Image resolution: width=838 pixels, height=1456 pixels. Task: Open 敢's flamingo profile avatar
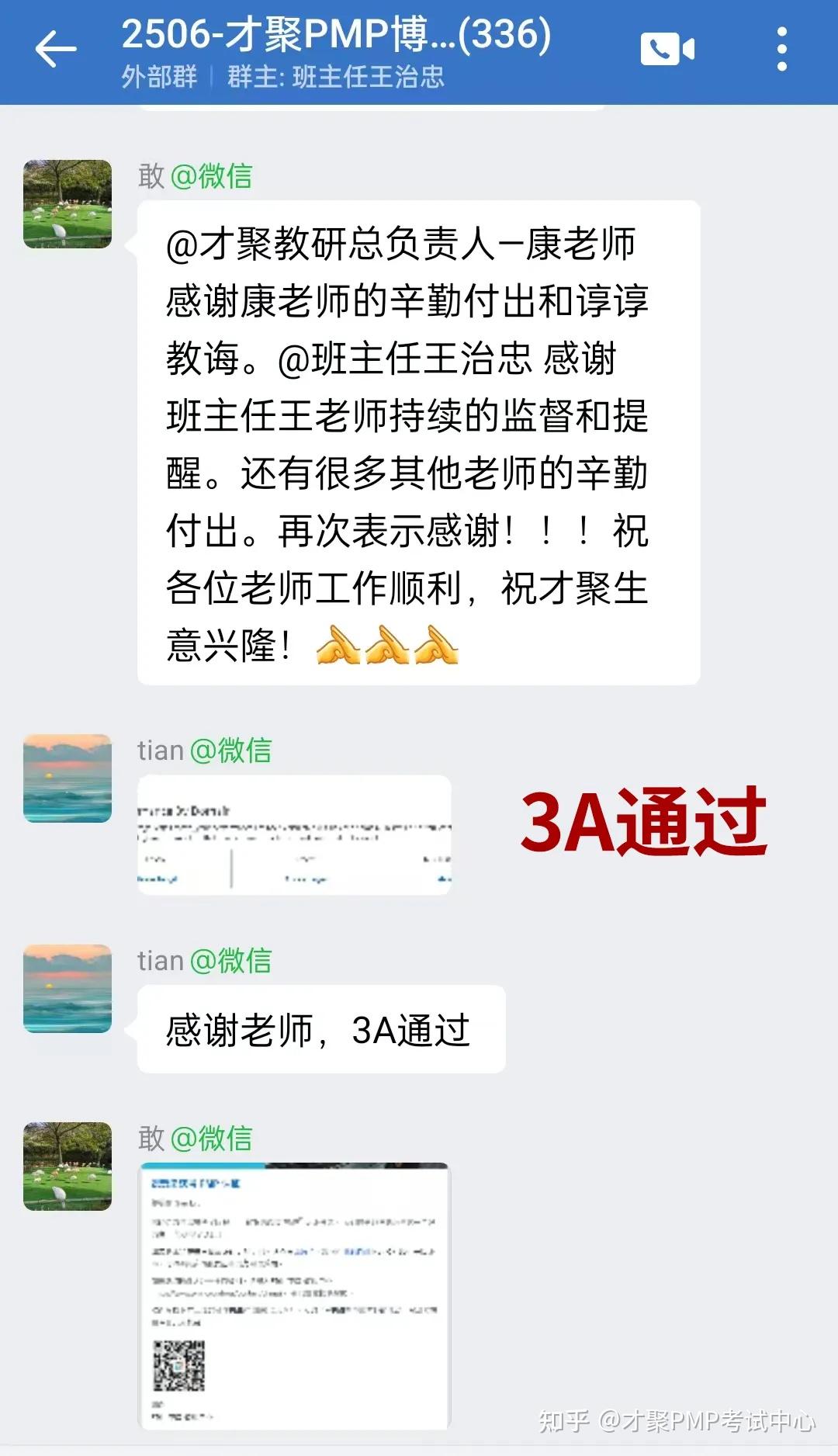[x=66, y=203]
